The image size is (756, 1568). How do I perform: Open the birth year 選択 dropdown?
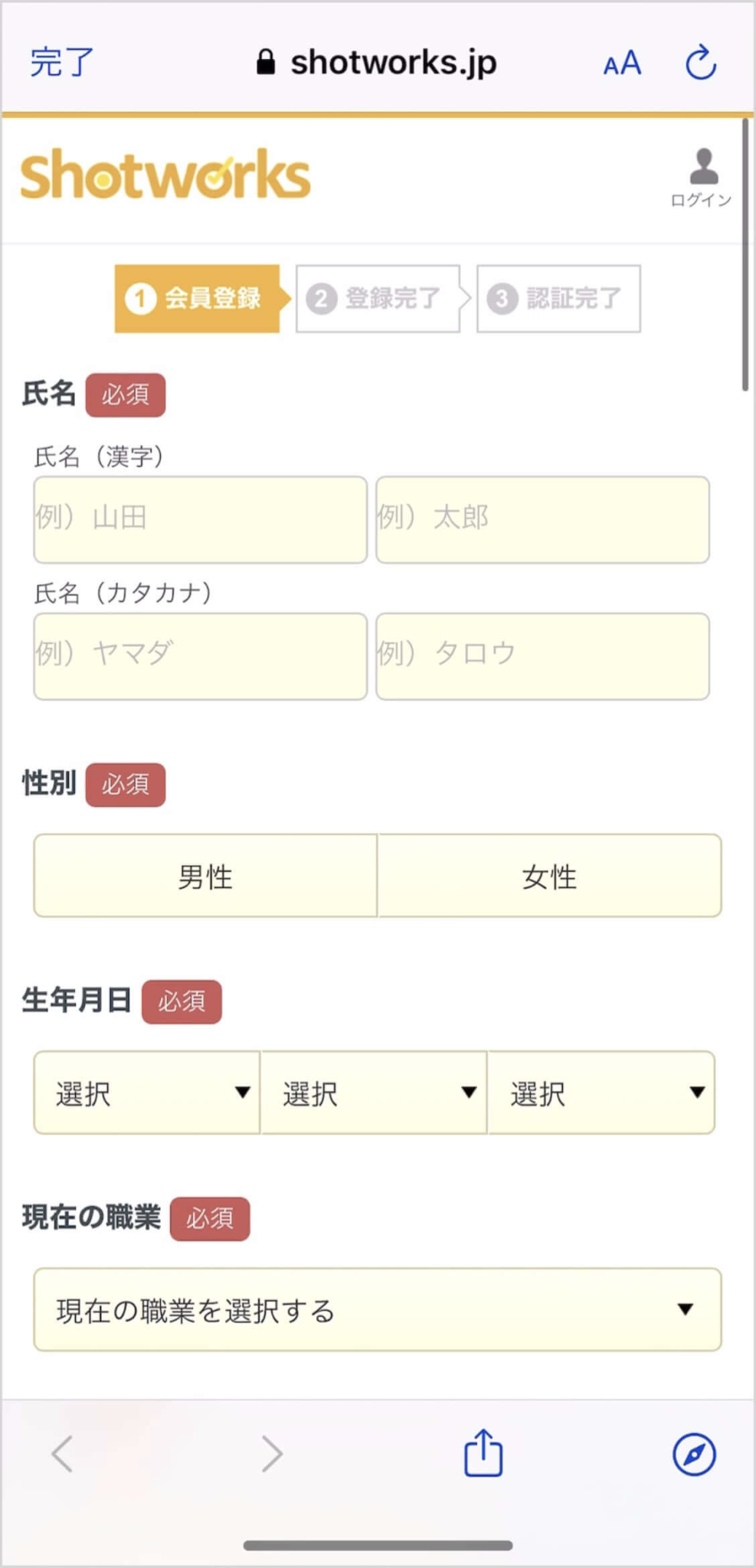click(146, 1093)
